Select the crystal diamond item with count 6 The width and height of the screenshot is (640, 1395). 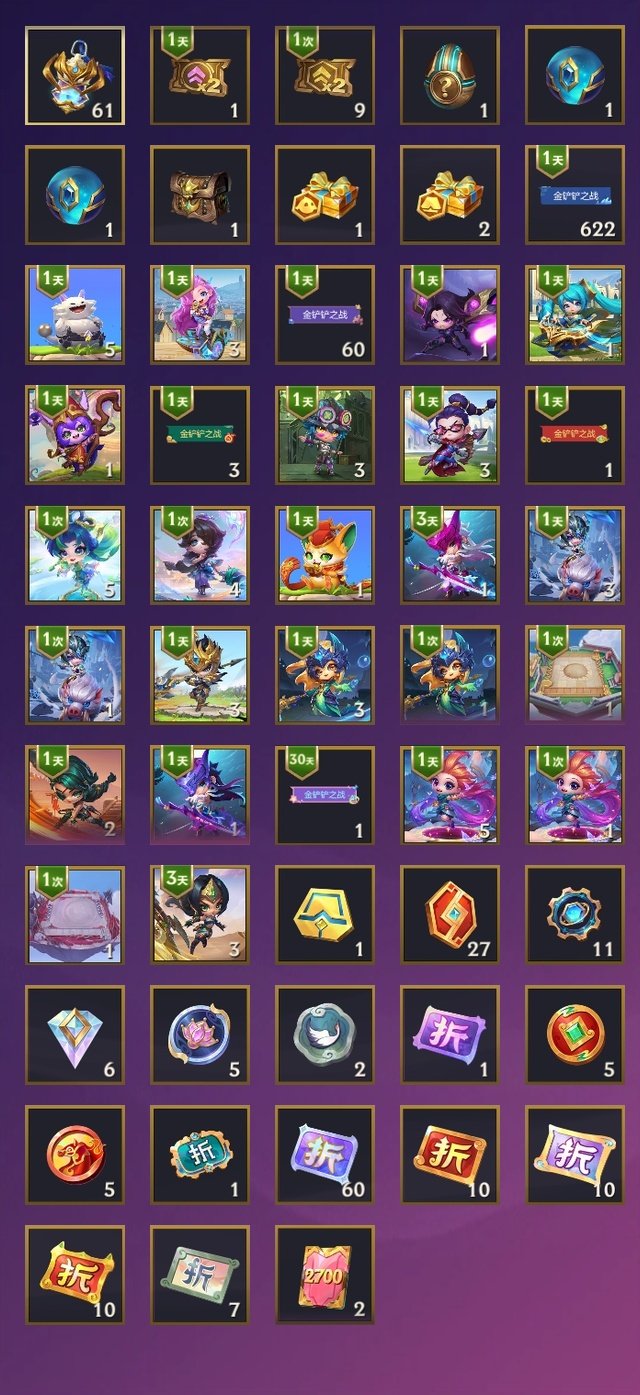75,1035
